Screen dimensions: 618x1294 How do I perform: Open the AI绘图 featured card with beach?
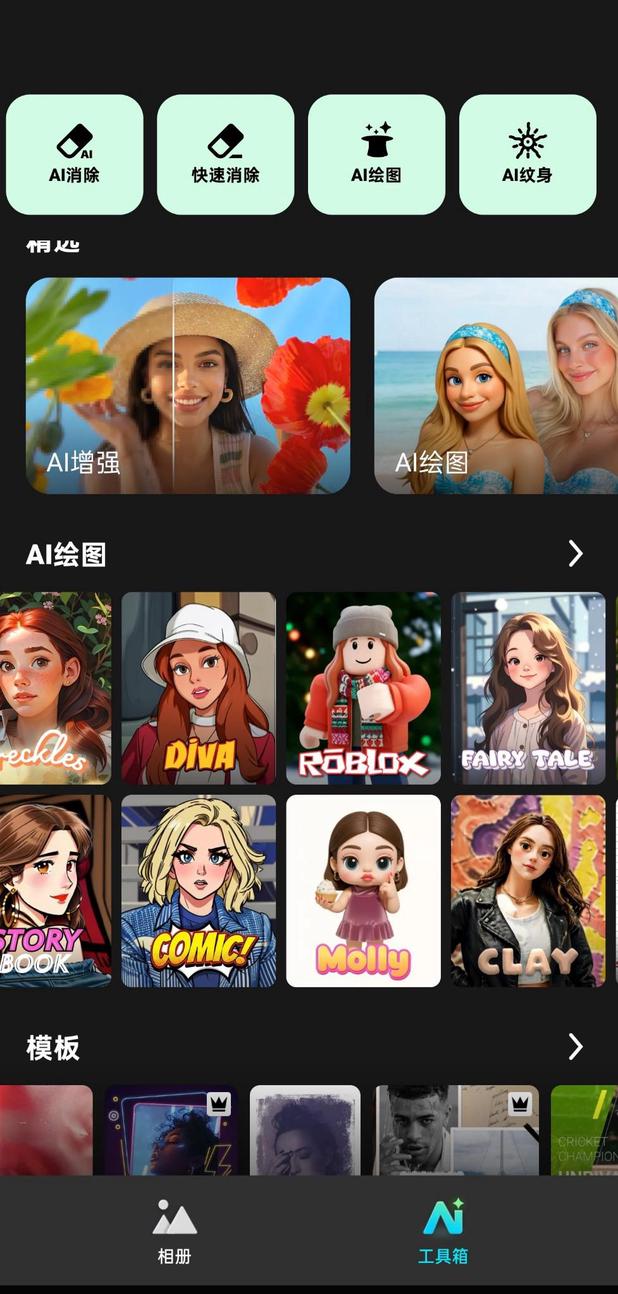[x=495, y=385]
